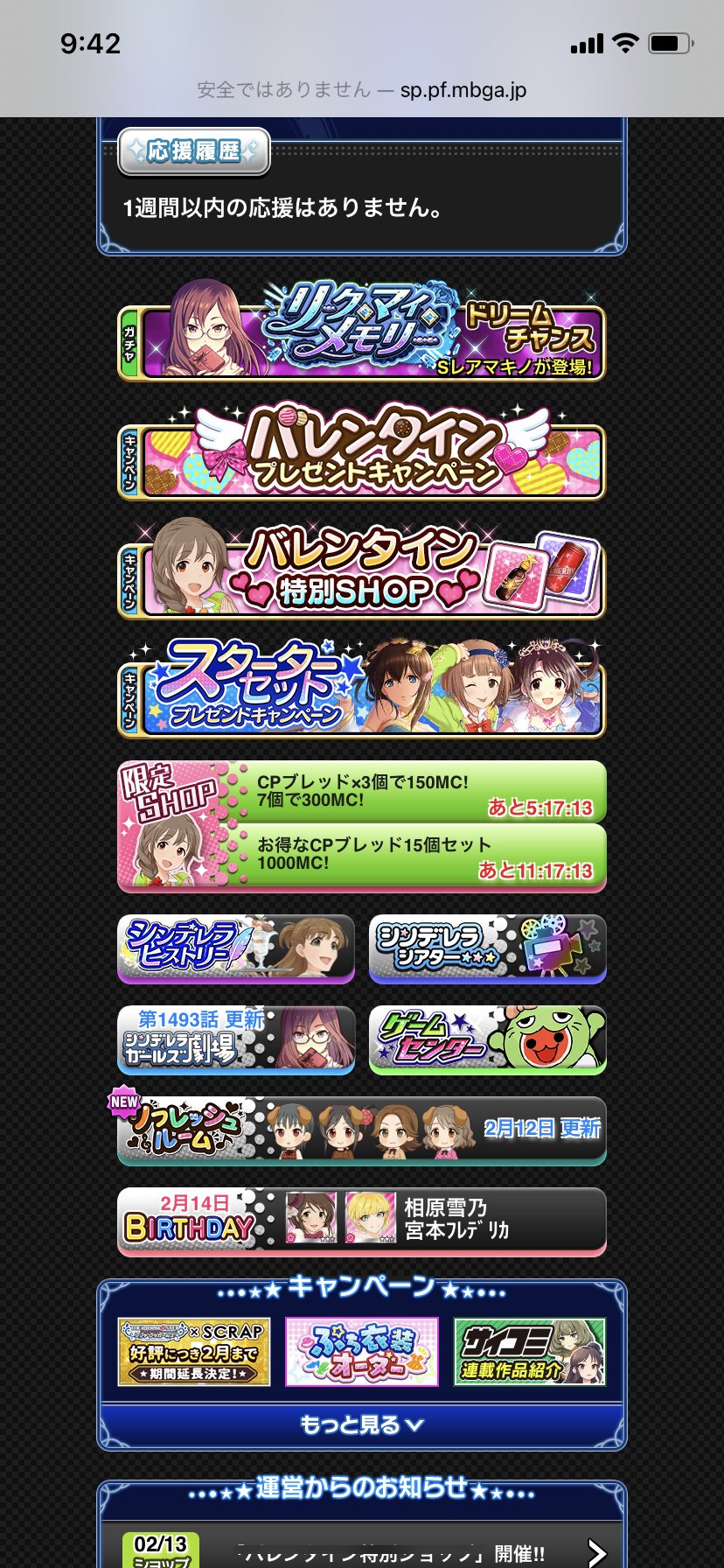The height and width of the screenshot is (1568, 724).
Task: Select CPブレッド×3個で150MC offer
Action: tap(420, 792)
